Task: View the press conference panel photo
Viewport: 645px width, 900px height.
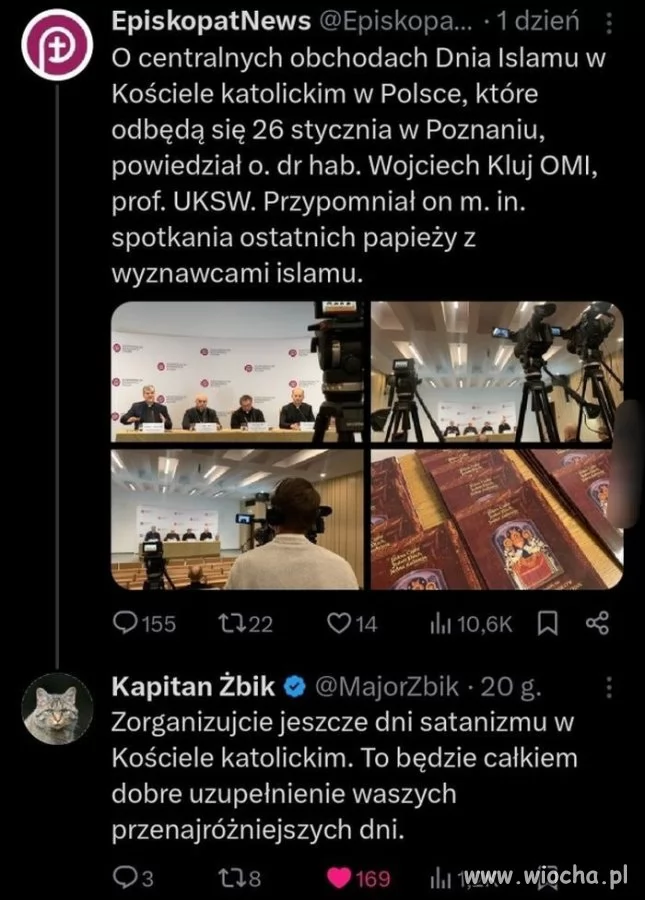Action: (237, 372)
